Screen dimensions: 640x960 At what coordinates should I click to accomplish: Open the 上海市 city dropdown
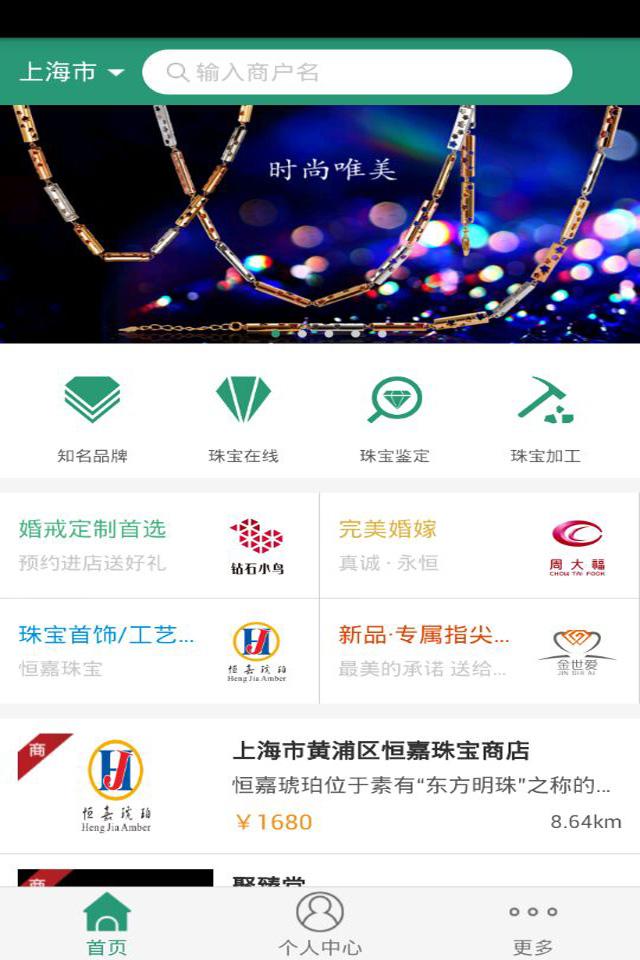click(x=72, y=72)
